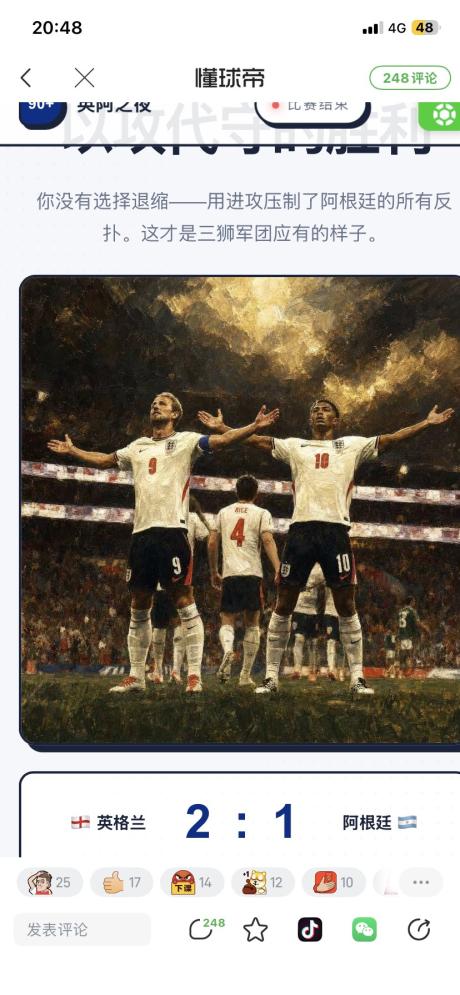
Task: Open the 248评论 comments button
Action: tap(410, 78)
